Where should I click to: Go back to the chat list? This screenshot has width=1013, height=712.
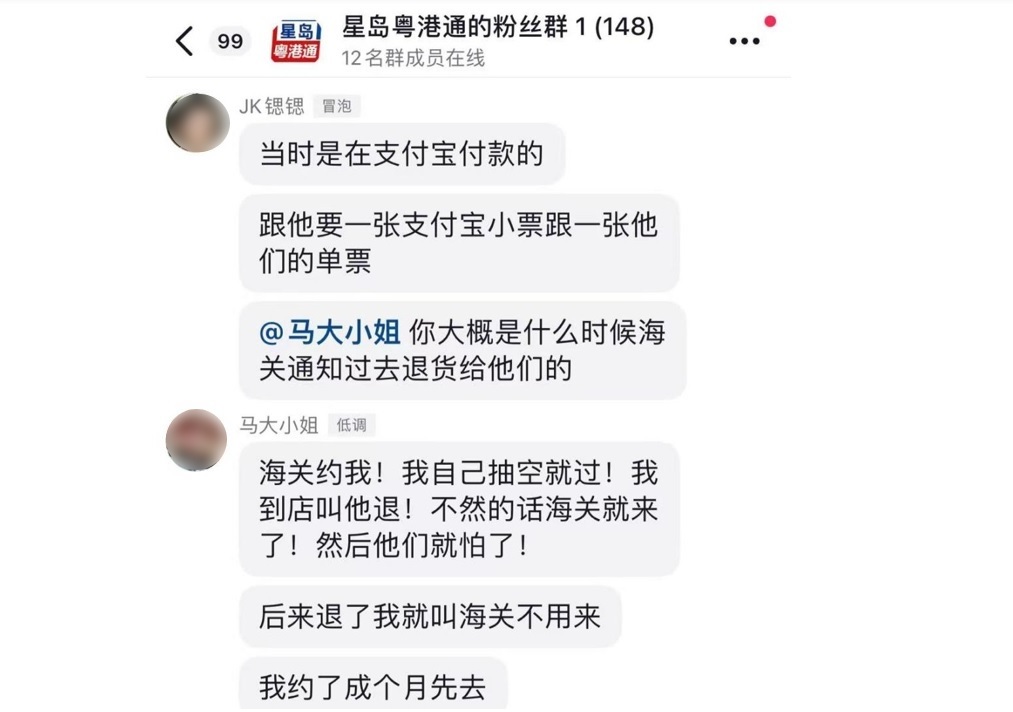point(185,41)
